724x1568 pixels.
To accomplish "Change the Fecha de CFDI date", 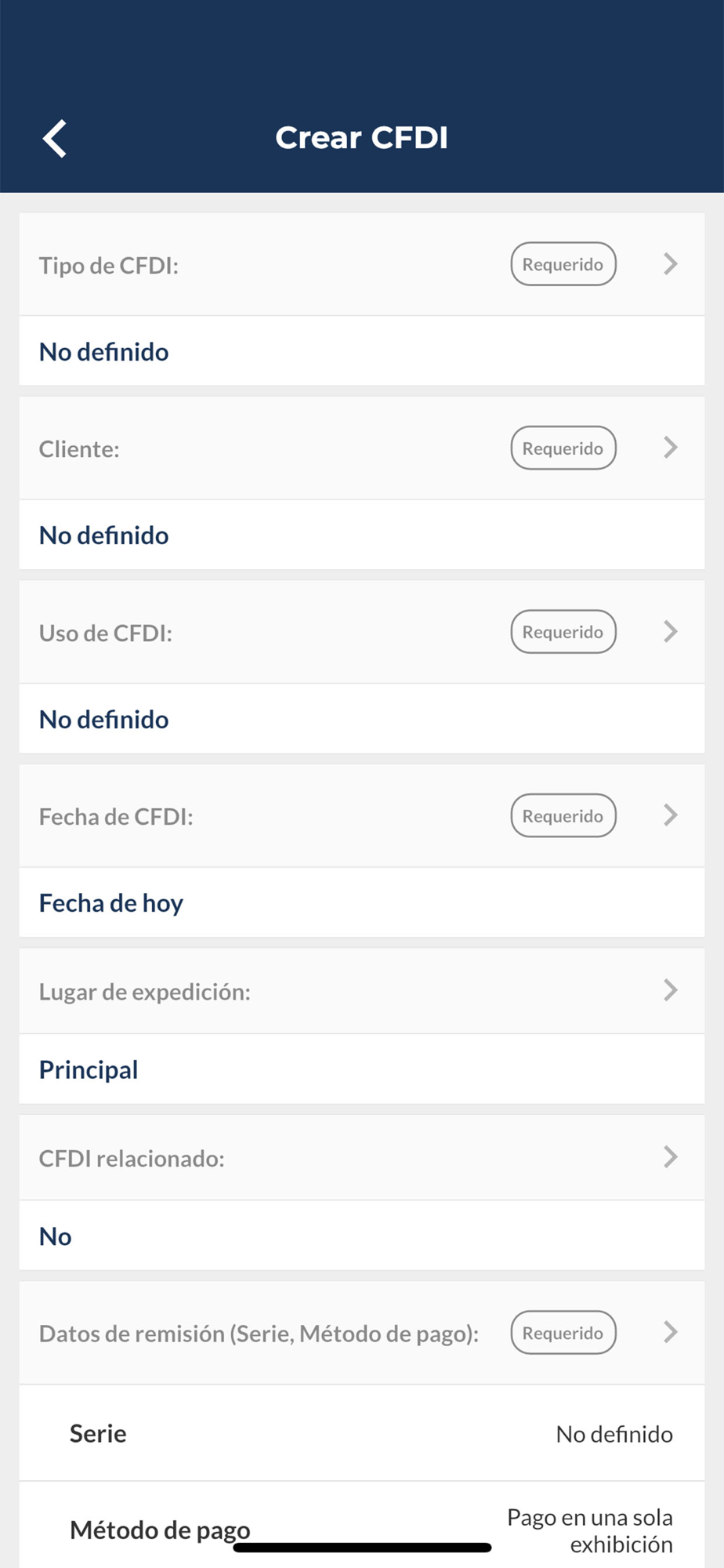I will point(362,816).
